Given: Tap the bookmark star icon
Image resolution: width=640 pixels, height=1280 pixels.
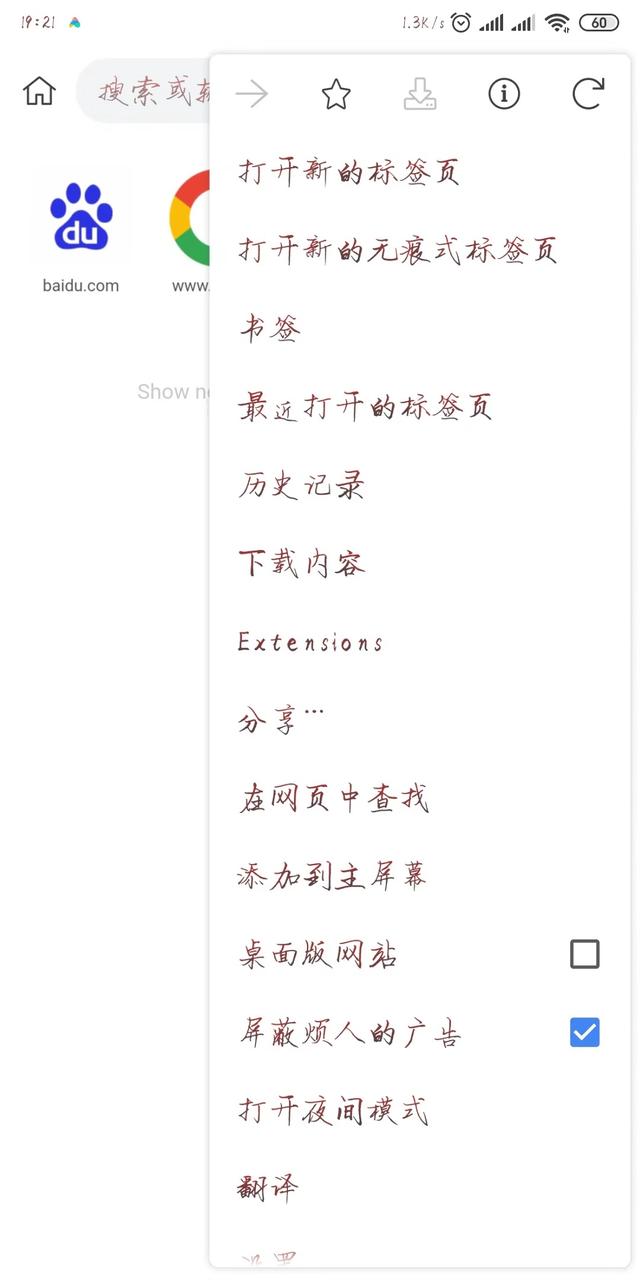Looking at the screenshot, I should (336, 95).
